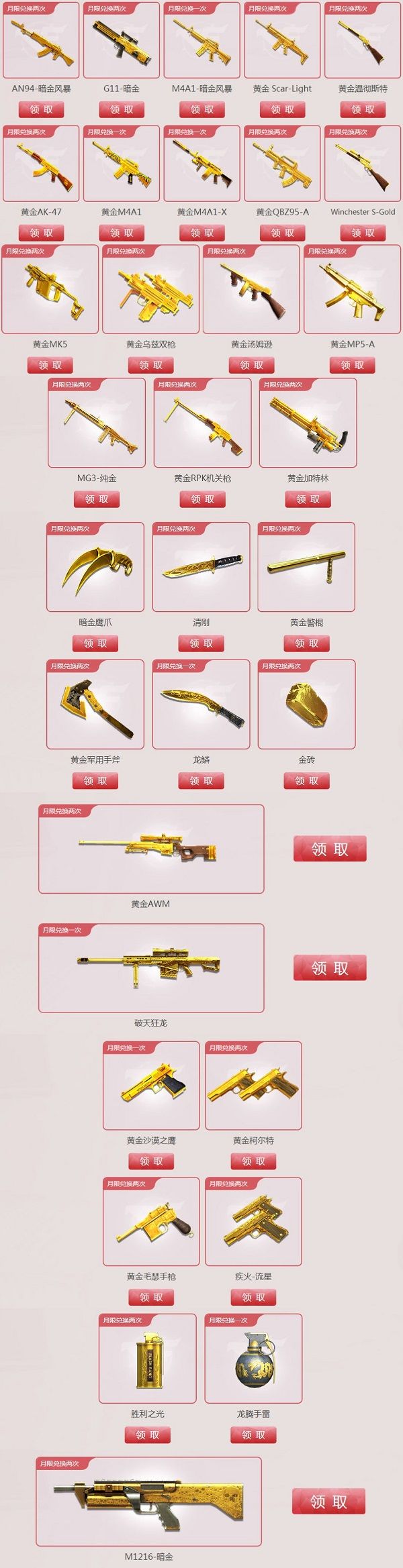Redeem 黄金 Scar-Light via its 领取 button

(x=282, y=109)
